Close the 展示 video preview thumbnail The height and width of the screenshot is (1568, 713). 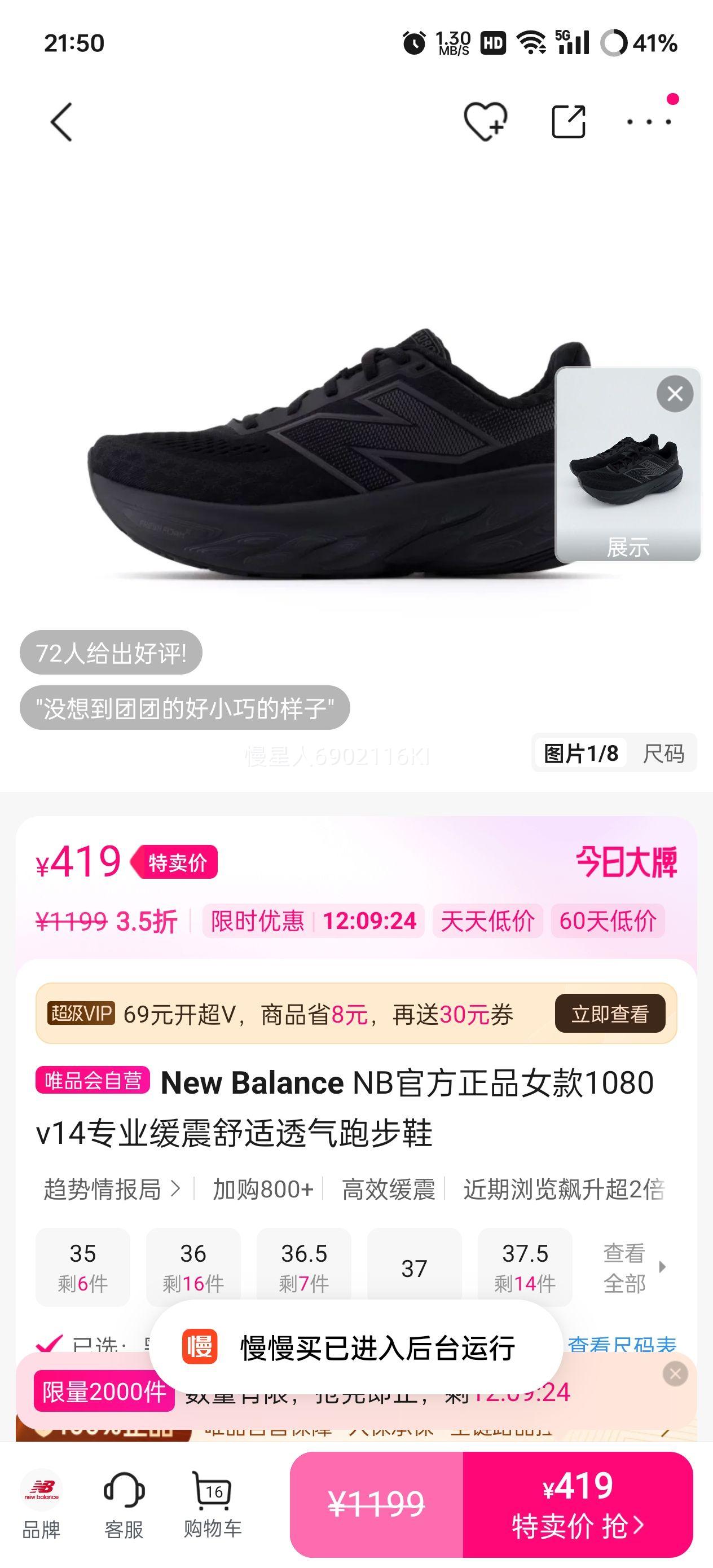click(x=675, y=394)
